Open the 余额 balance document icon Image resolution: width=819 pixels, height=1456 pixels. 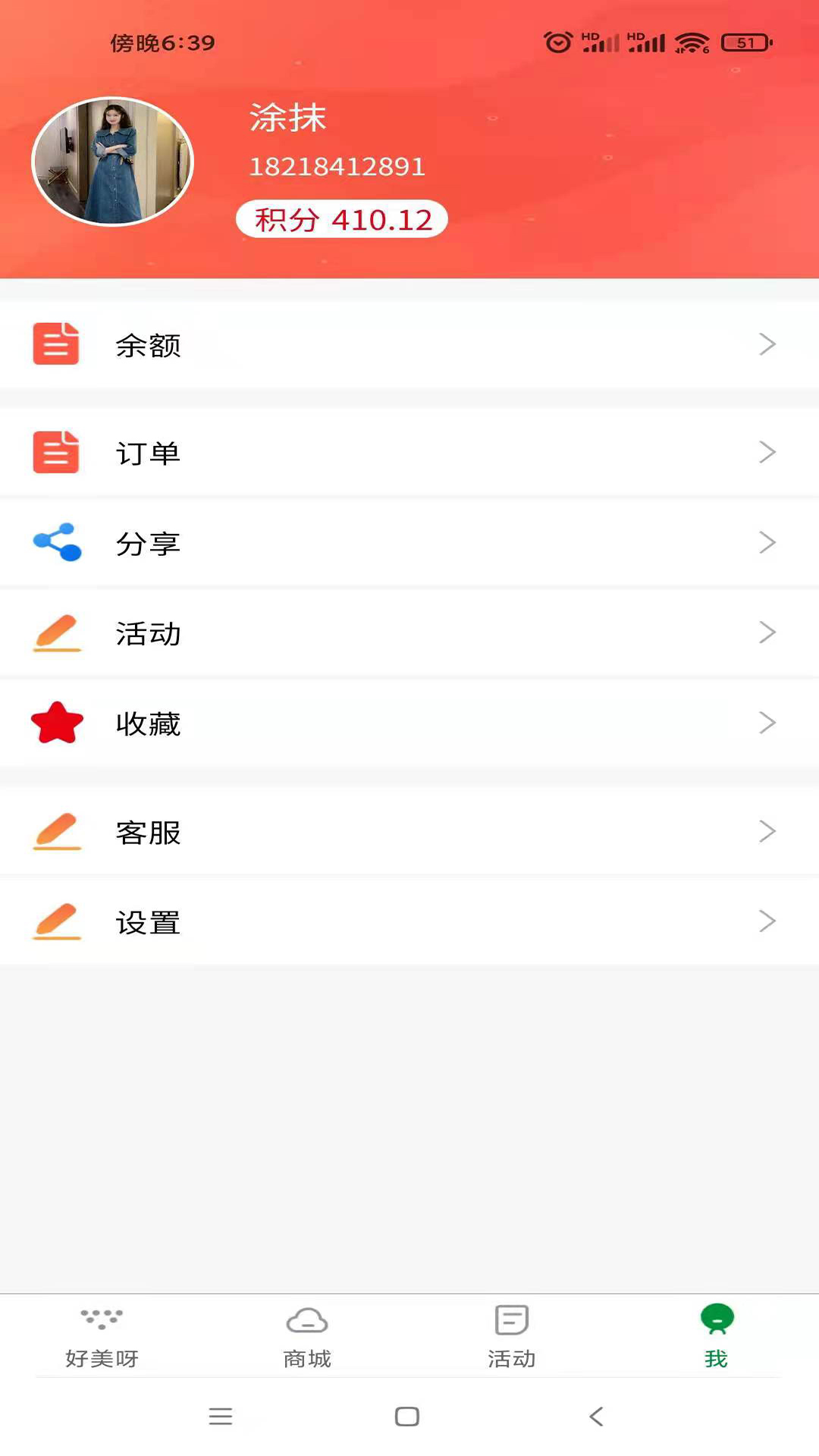tap(55, 344)
